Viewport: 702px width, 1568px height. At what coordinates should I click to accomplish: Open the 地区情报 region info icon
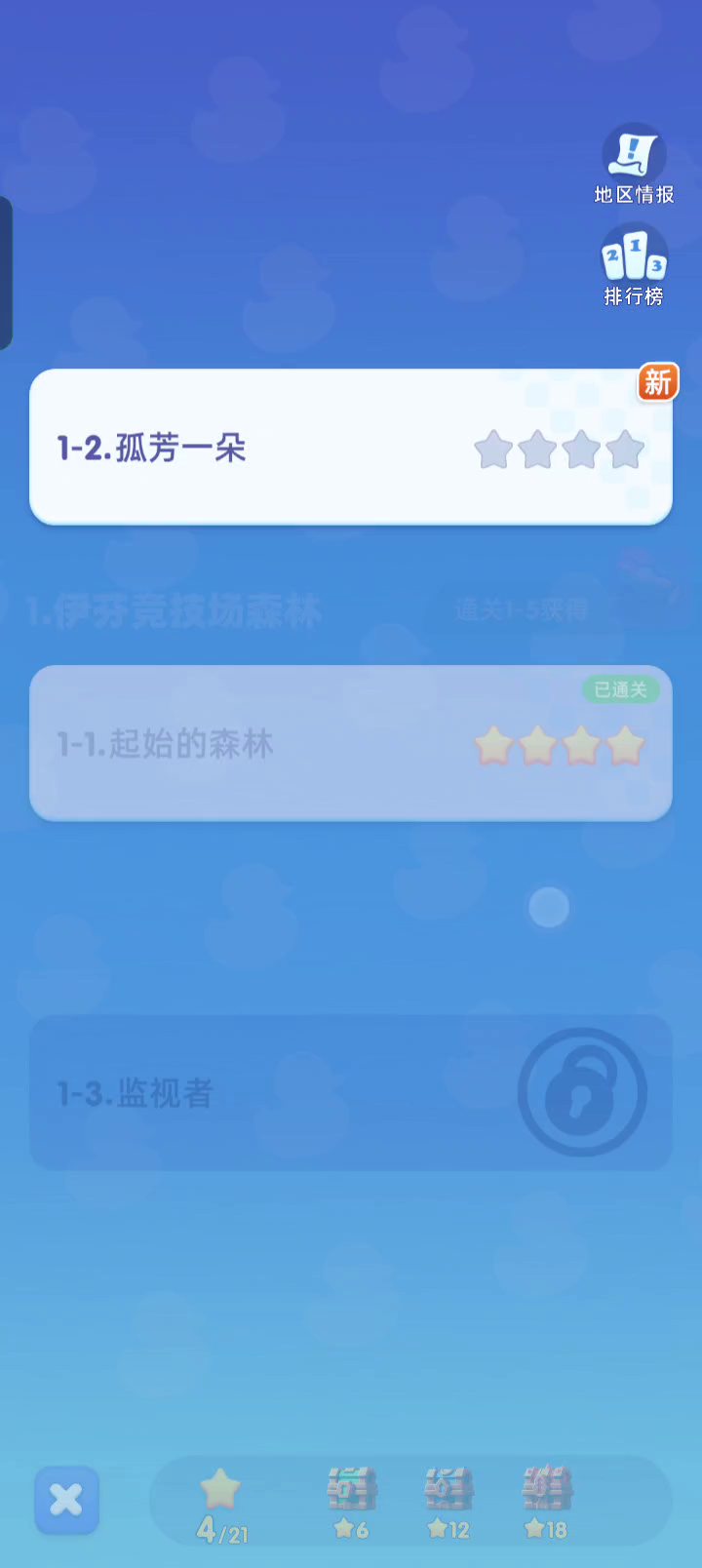tap(634, 164)
